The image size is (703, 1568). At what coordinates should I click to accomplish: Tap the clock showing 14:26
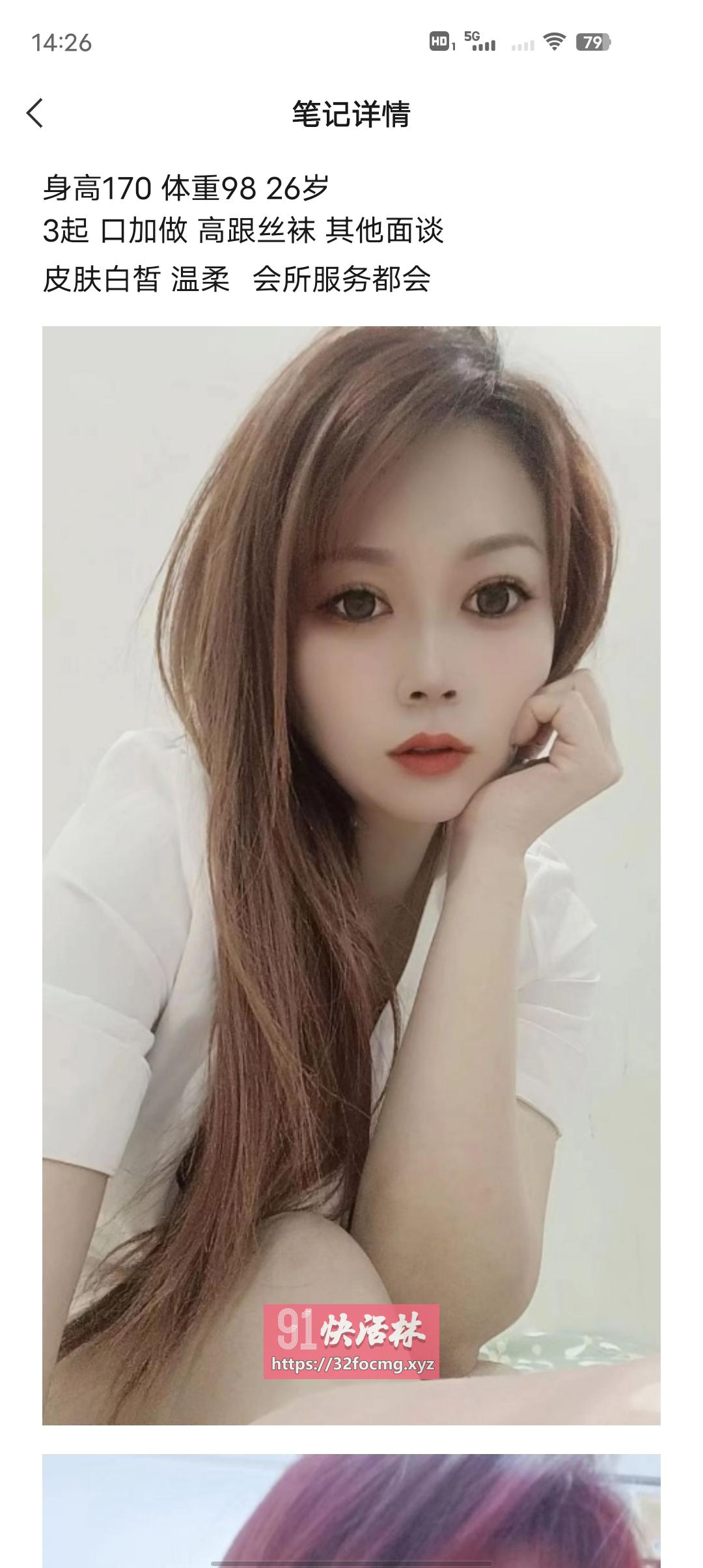tap(62, 42)
